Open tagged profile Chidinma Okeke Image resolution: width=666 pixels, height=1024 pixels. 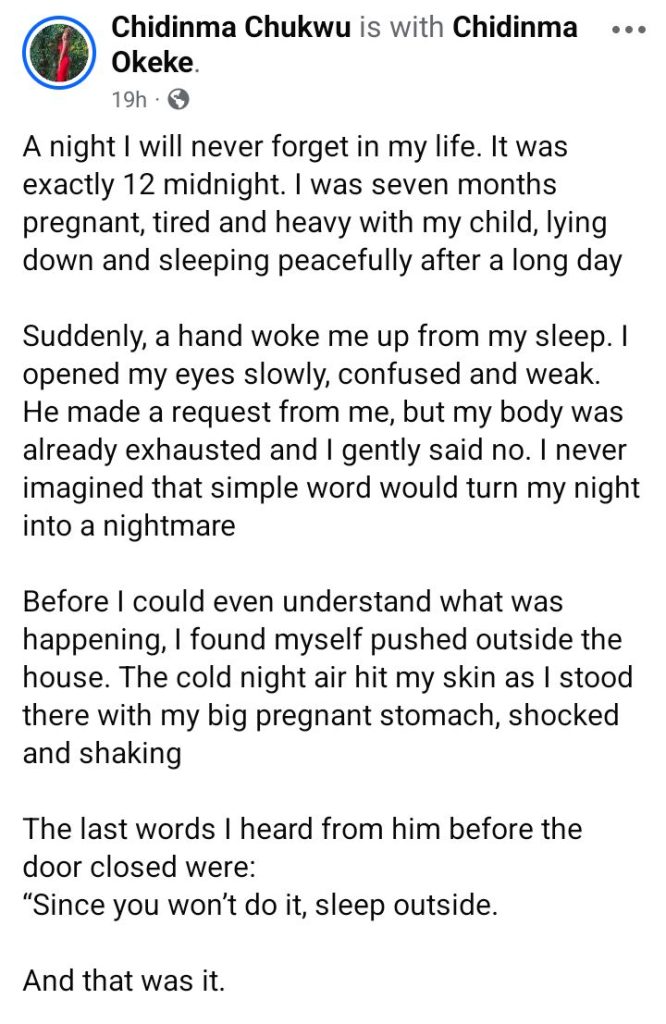tap(515, 28)
